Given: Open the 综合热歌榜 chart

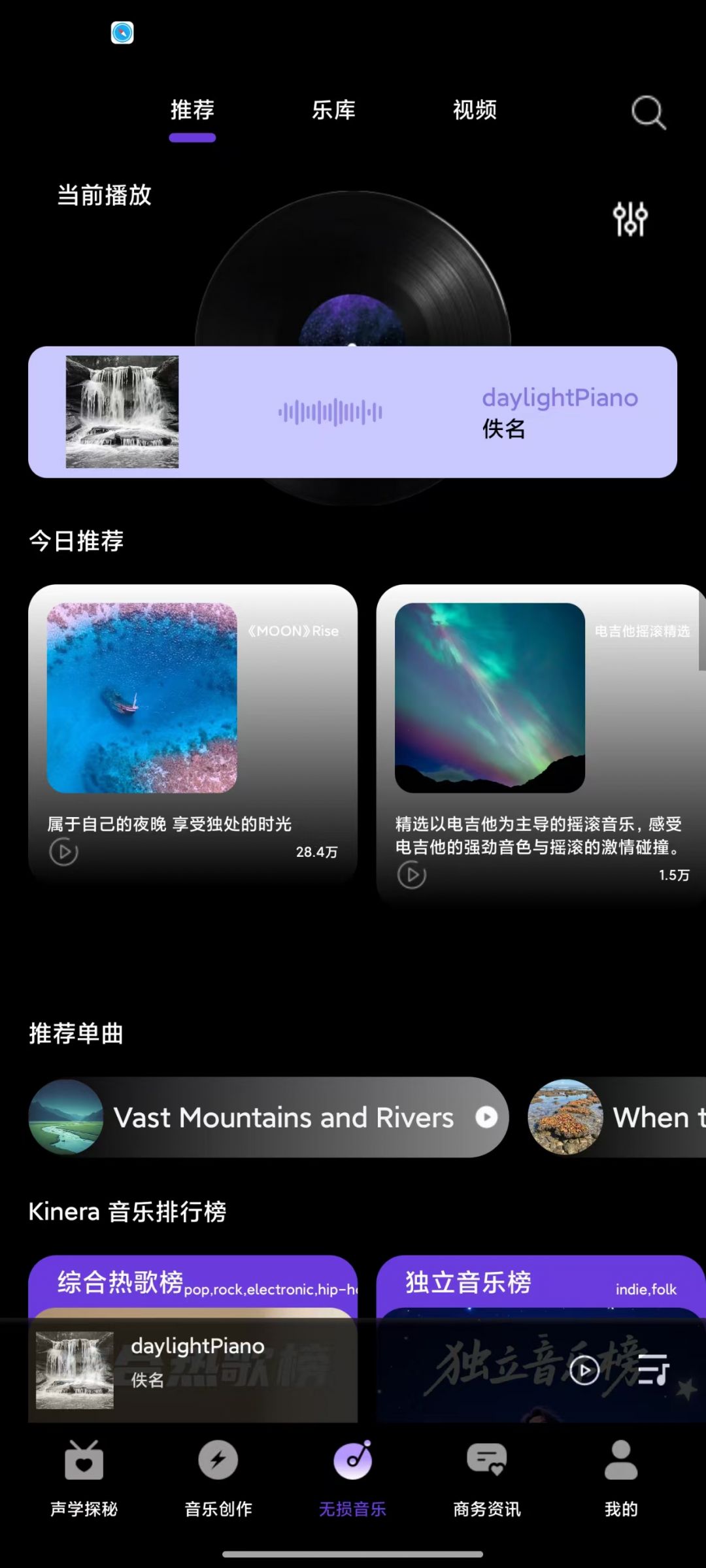Looking at the screenshot, I should pos(193,1282).
